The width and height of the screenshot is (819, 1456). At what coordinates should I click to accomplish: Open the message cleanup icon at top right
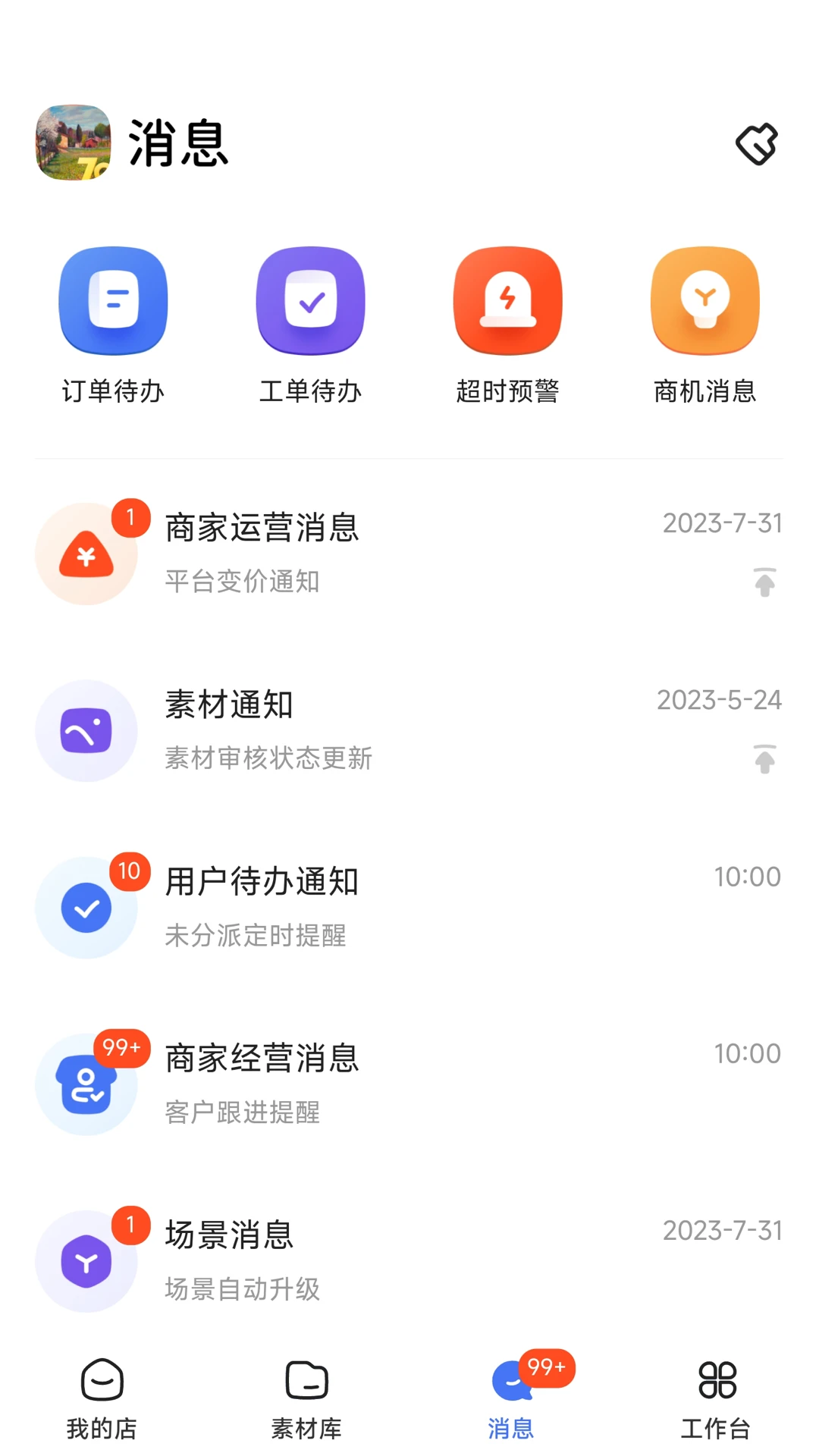756,143
